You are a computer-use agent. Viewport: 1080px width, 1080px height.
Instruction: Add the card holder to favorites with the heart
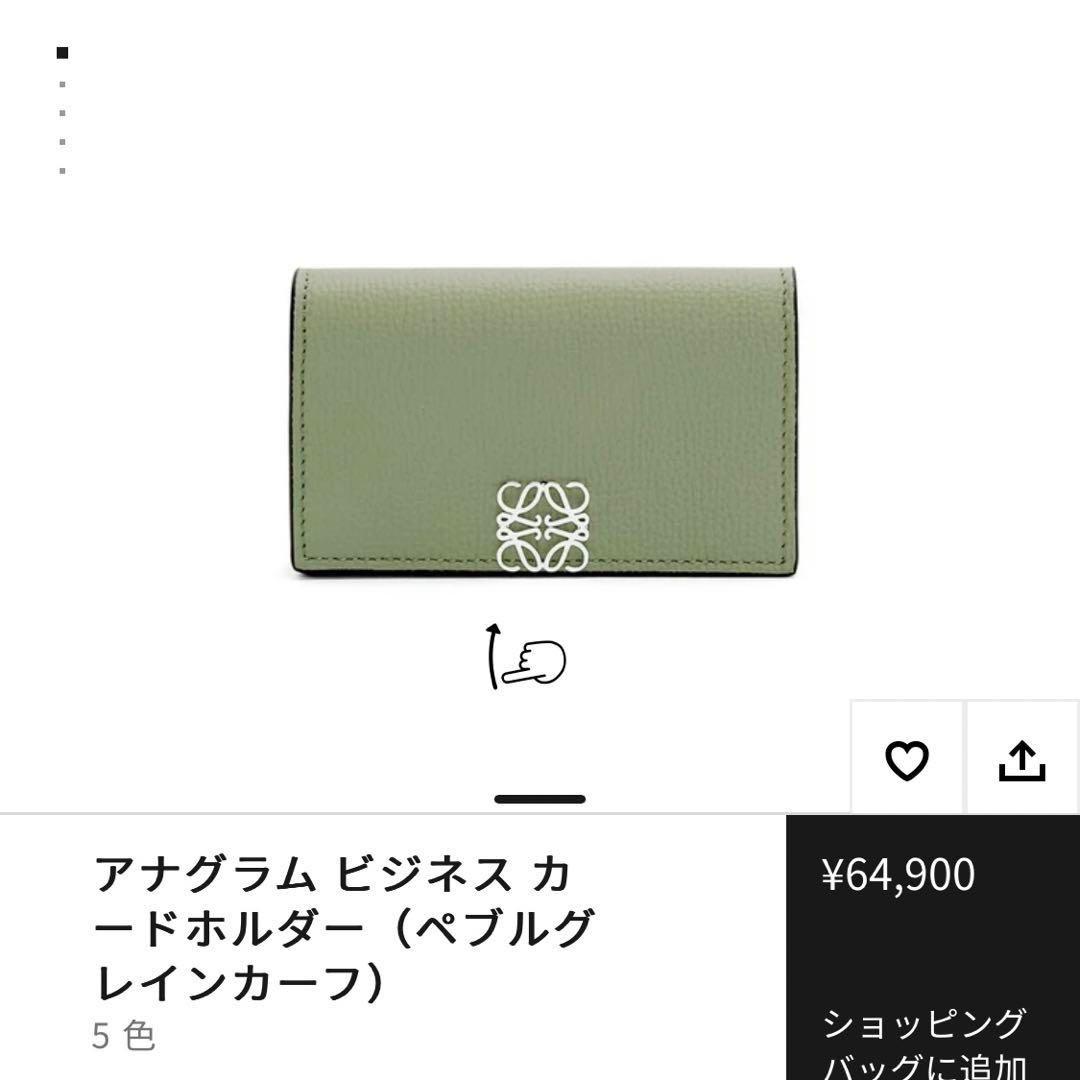[x=907, y=761]
